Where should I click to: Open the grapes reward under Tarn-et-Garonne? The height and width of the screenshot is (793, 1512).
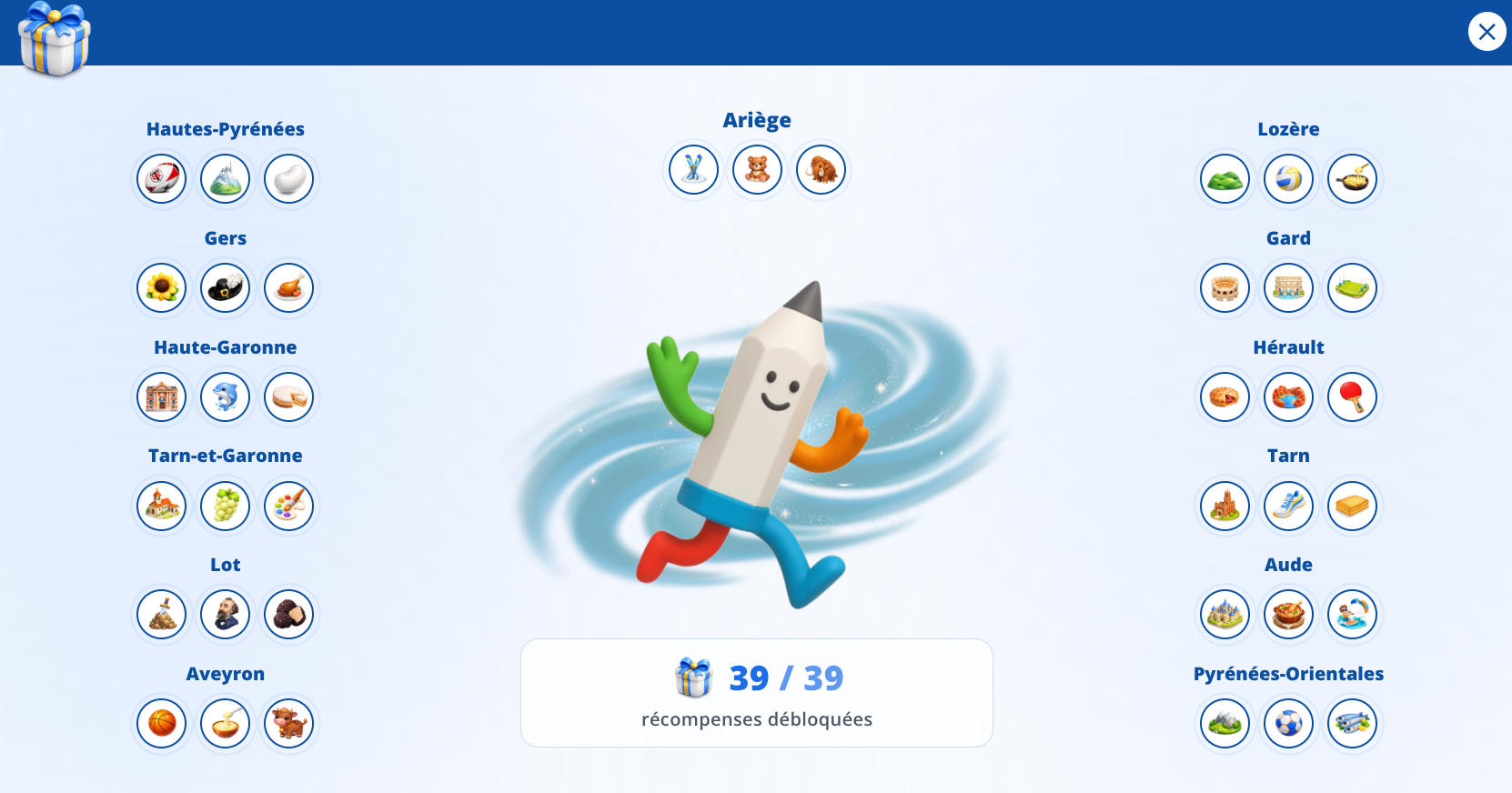[x=226, y=506]
